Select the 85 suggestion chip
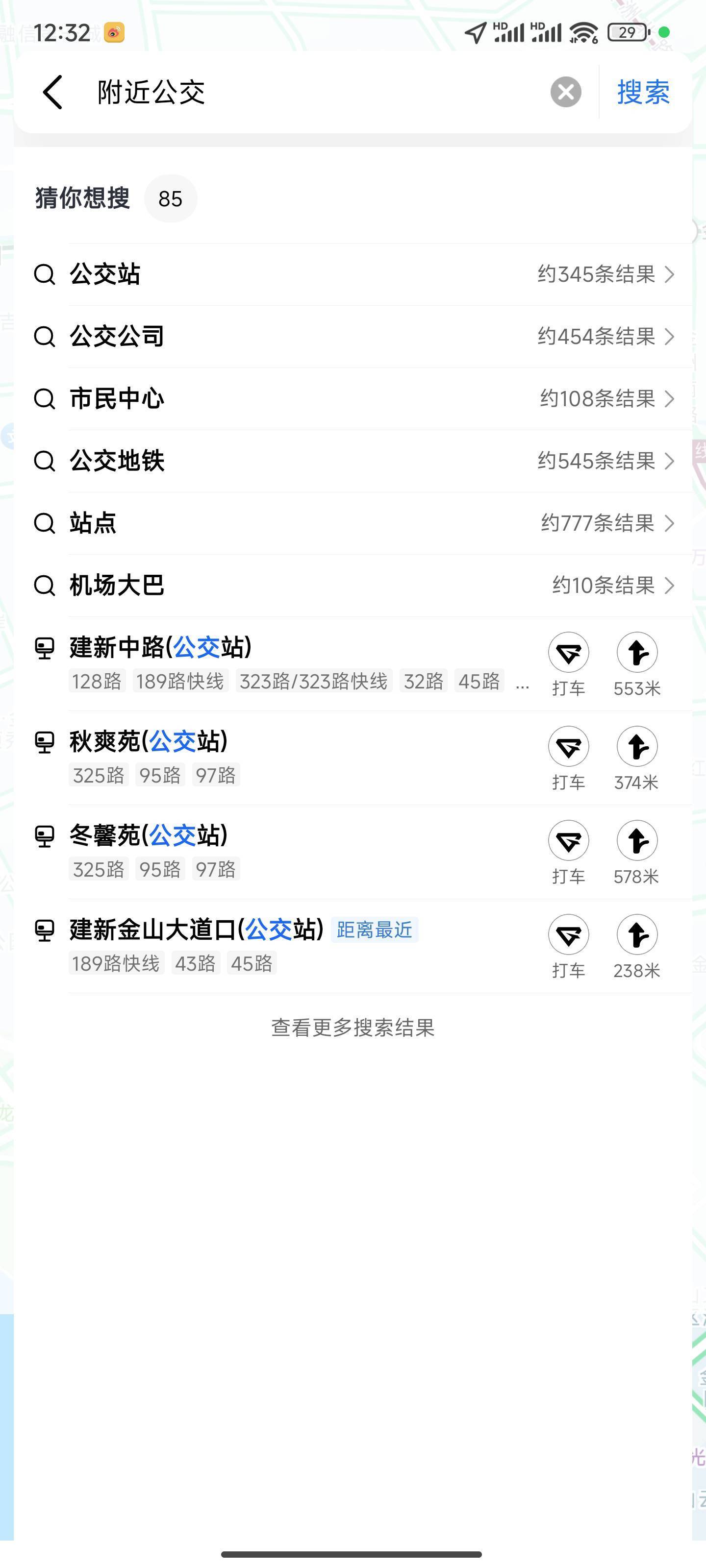Screen dimensions: 706x1568 171,198
